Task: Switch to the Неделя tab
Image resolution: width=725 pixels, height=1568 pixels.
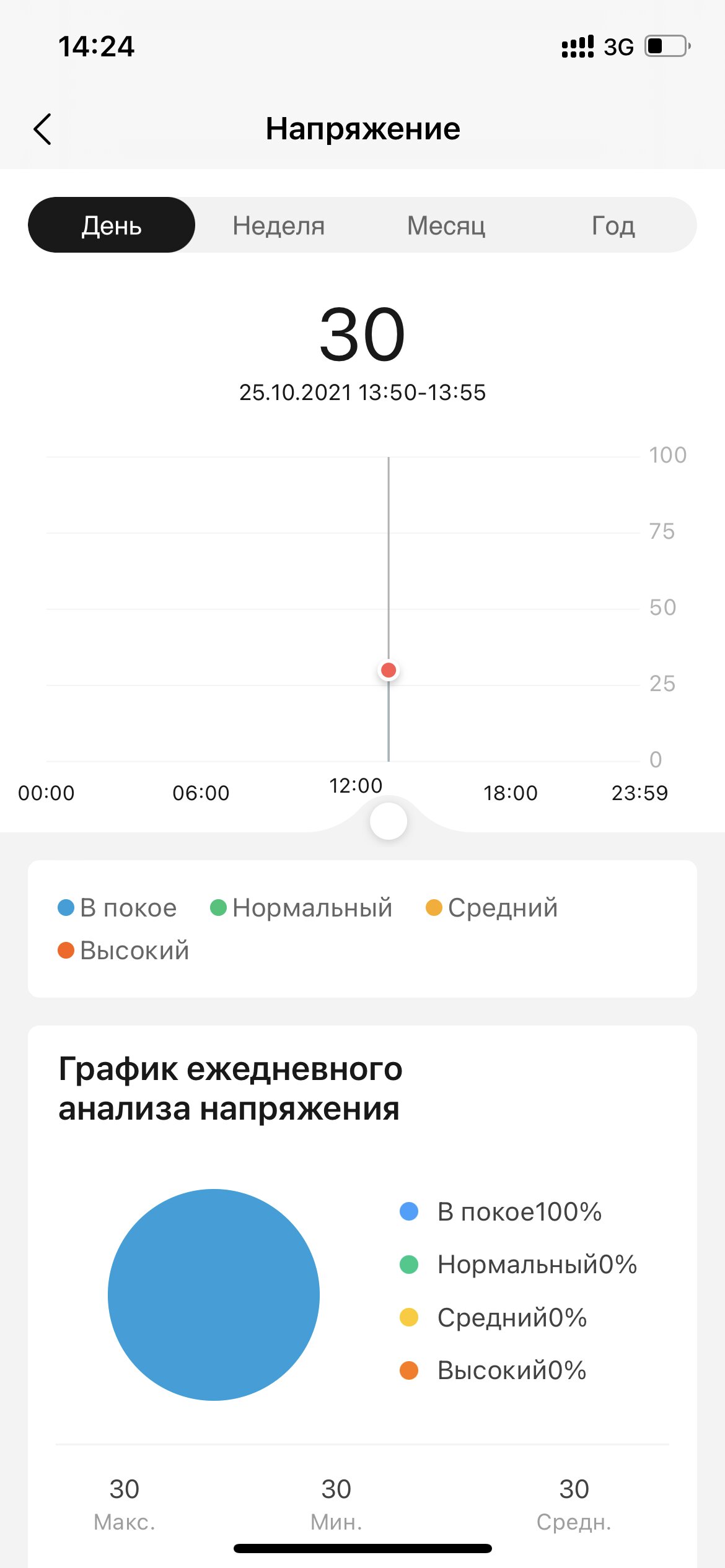Action: coord(279,225)
